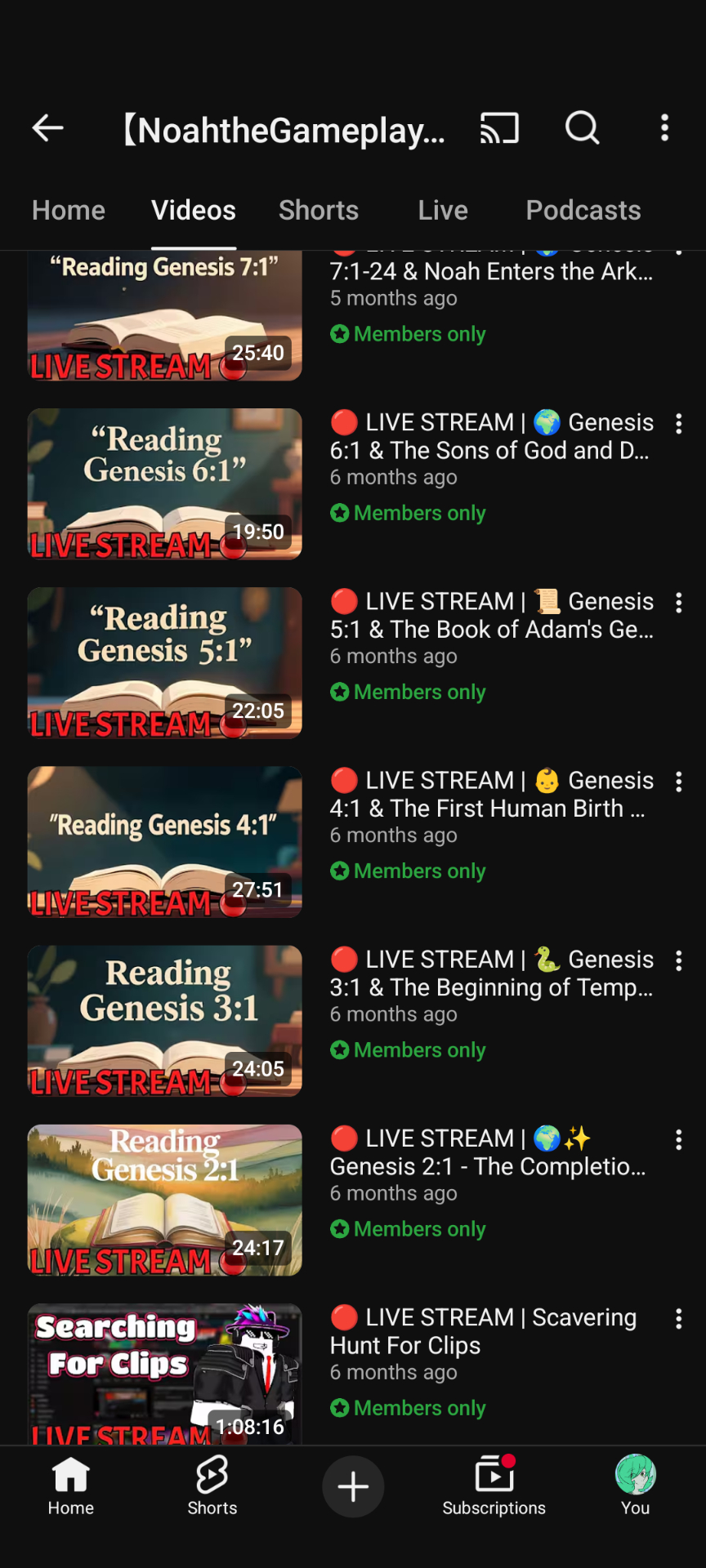Viewport: 706px width, 1568px height.
Task: Watch the Reading Genesis 2:1 stream
Action: pyautogui.click(x=164, y=1200)
